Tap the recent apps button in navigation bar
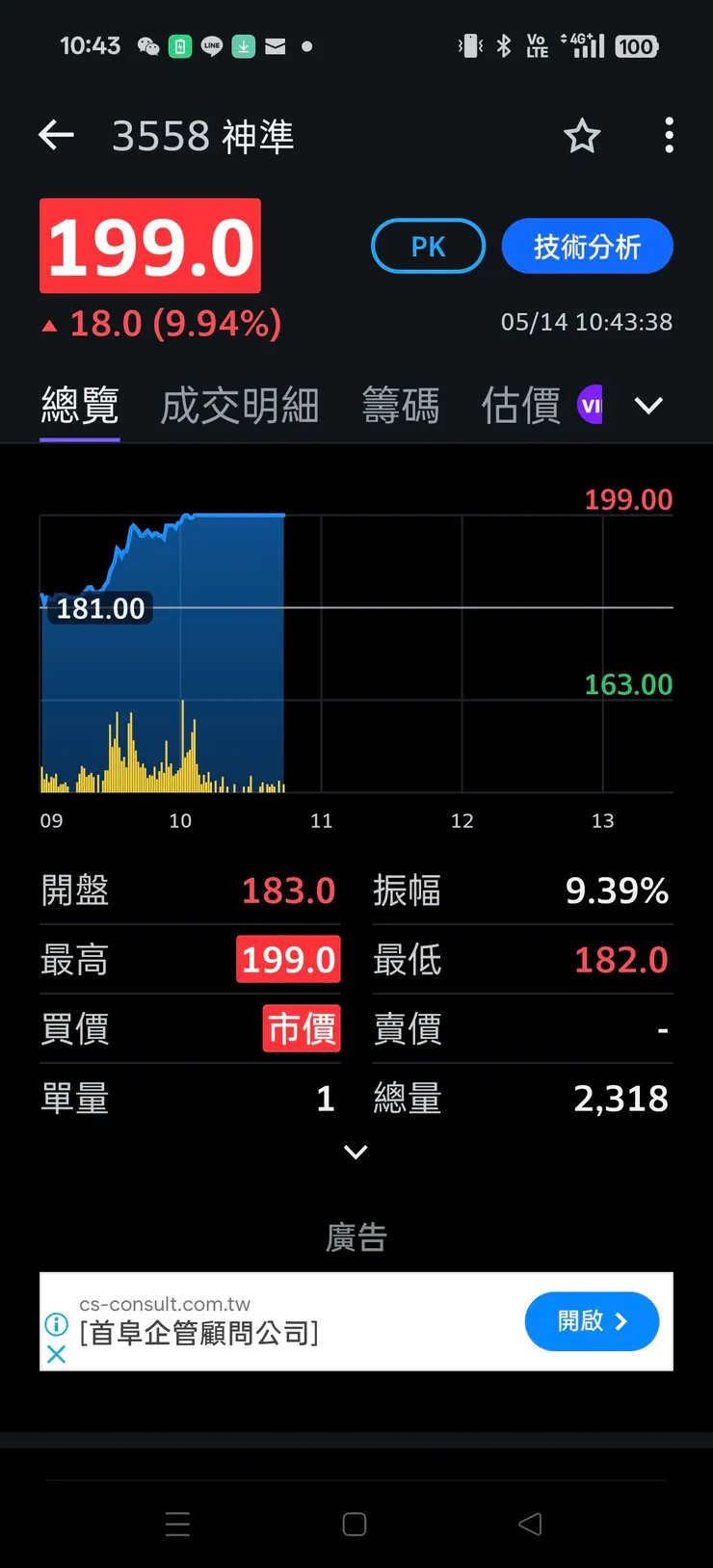713x1568 pixels. 177,1525
